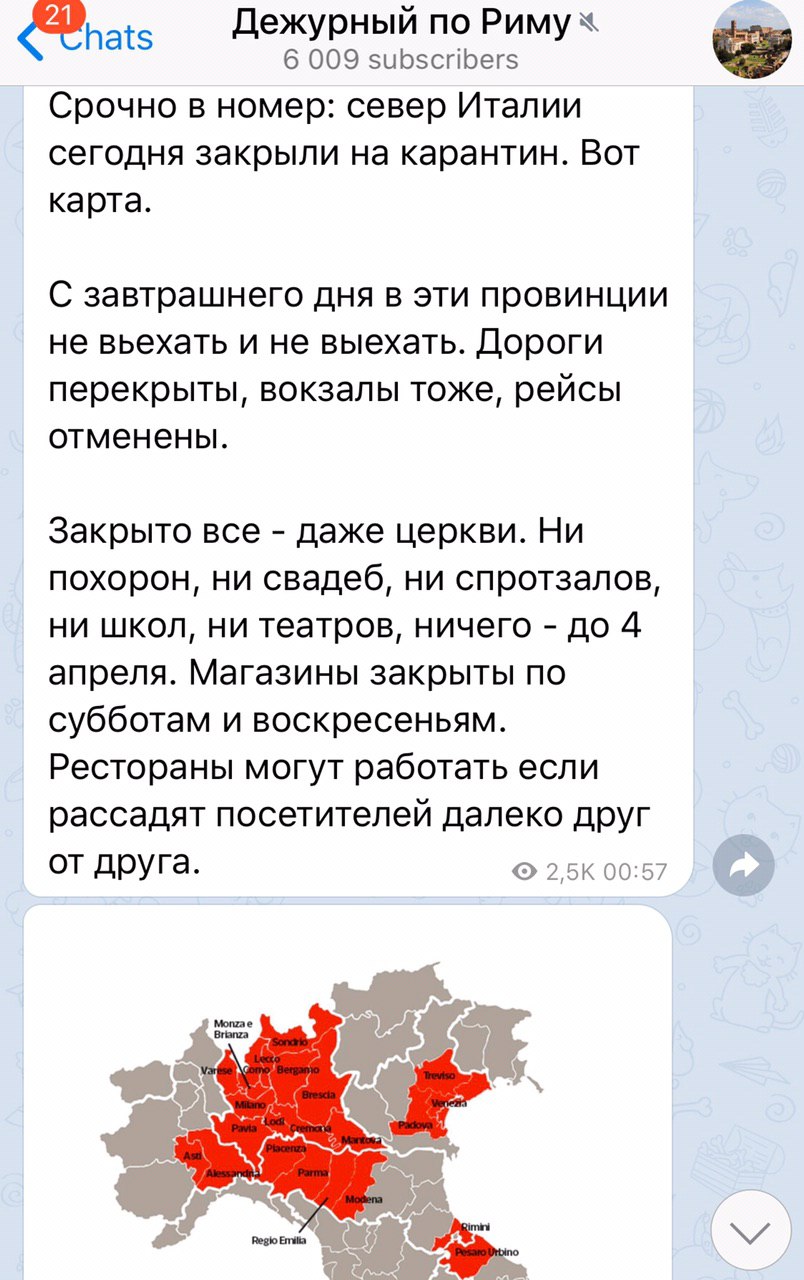Image resolution: width=804 pixels, height=1280 pixels.
Task: Open the channel avatar photo
Action: pos(750,40)
